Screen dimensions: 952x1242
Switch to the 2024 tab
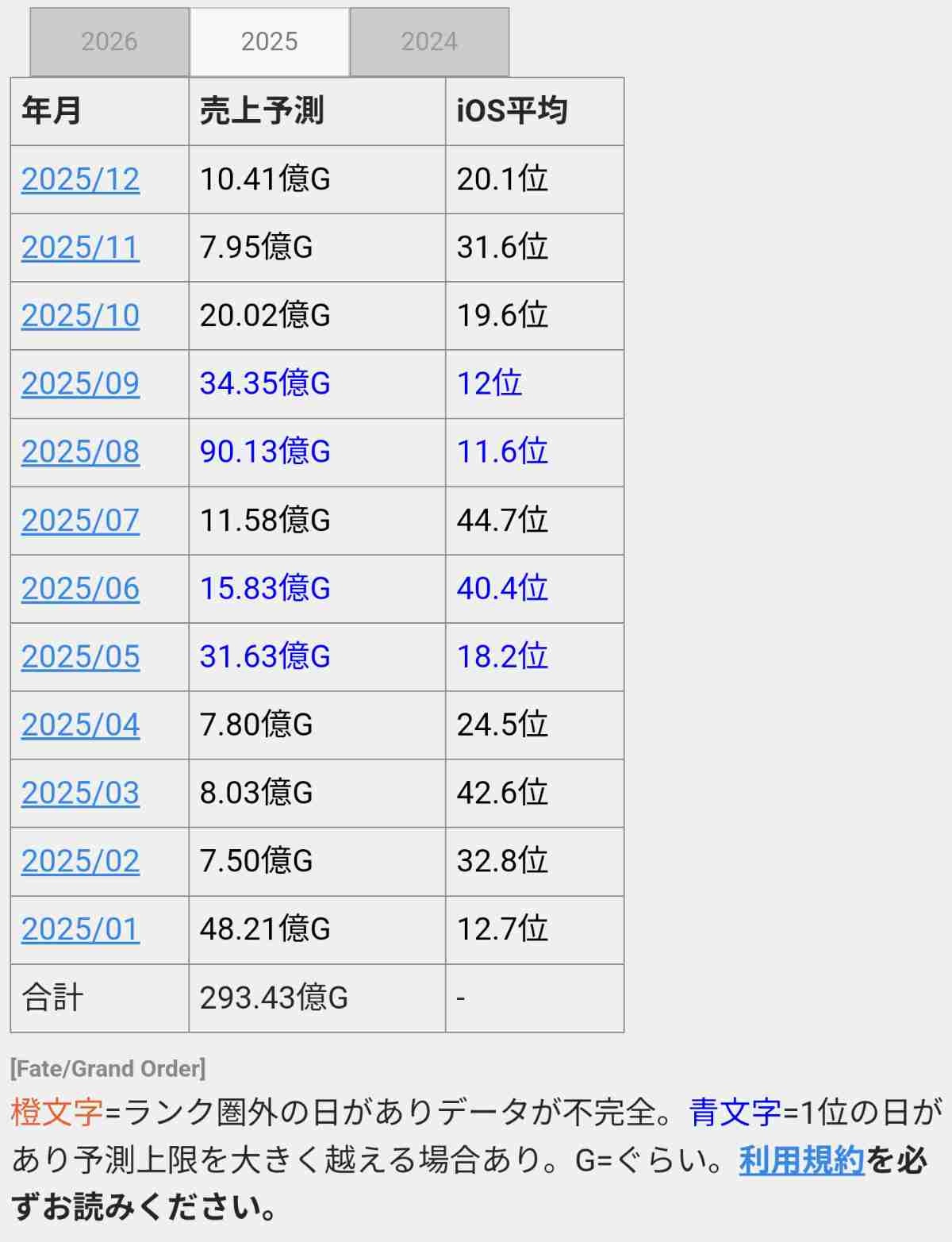tap(429, 41)
